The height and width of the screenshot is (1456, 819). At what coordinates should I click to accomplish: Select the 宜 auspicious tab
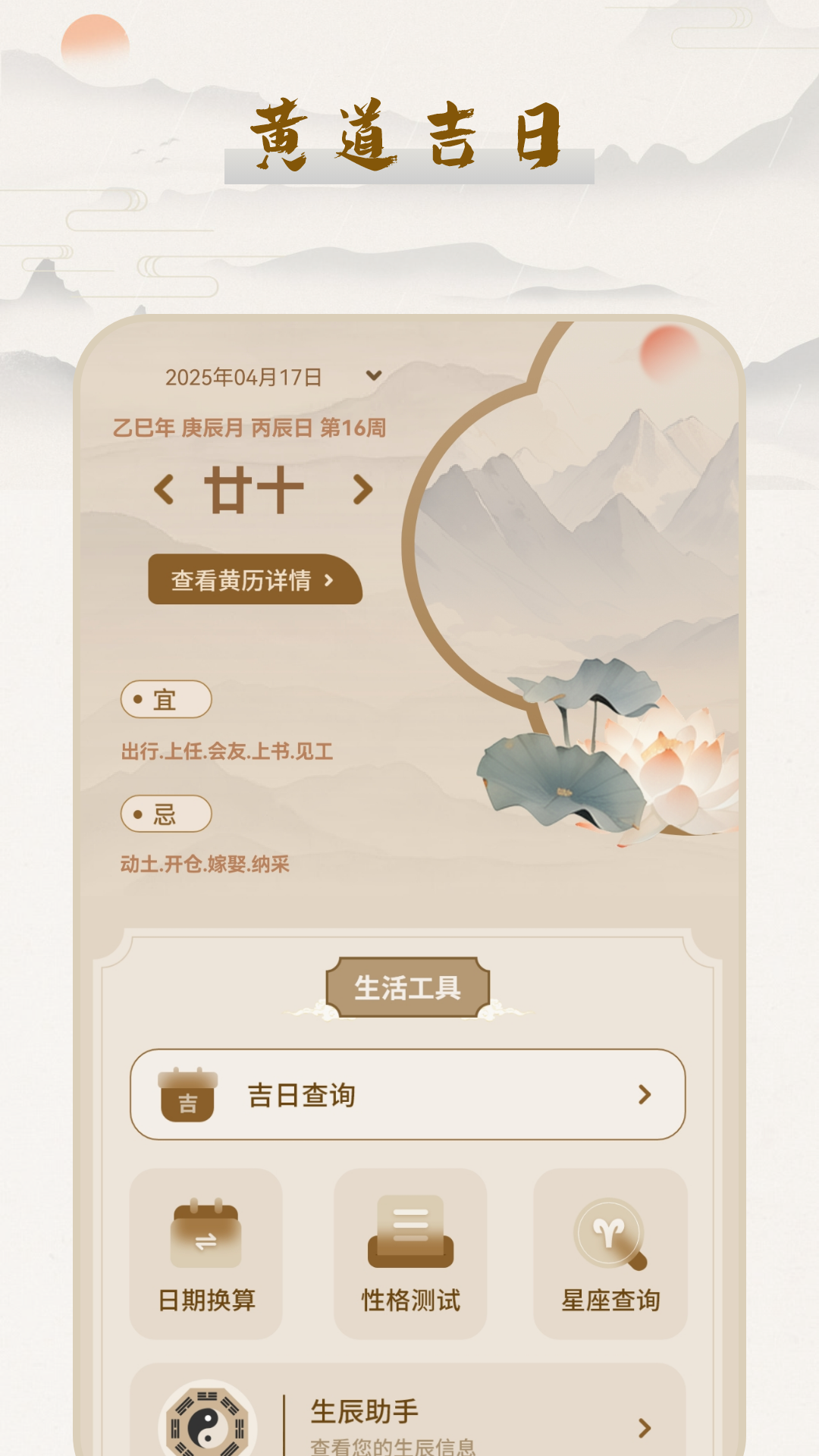coord(166,699)
